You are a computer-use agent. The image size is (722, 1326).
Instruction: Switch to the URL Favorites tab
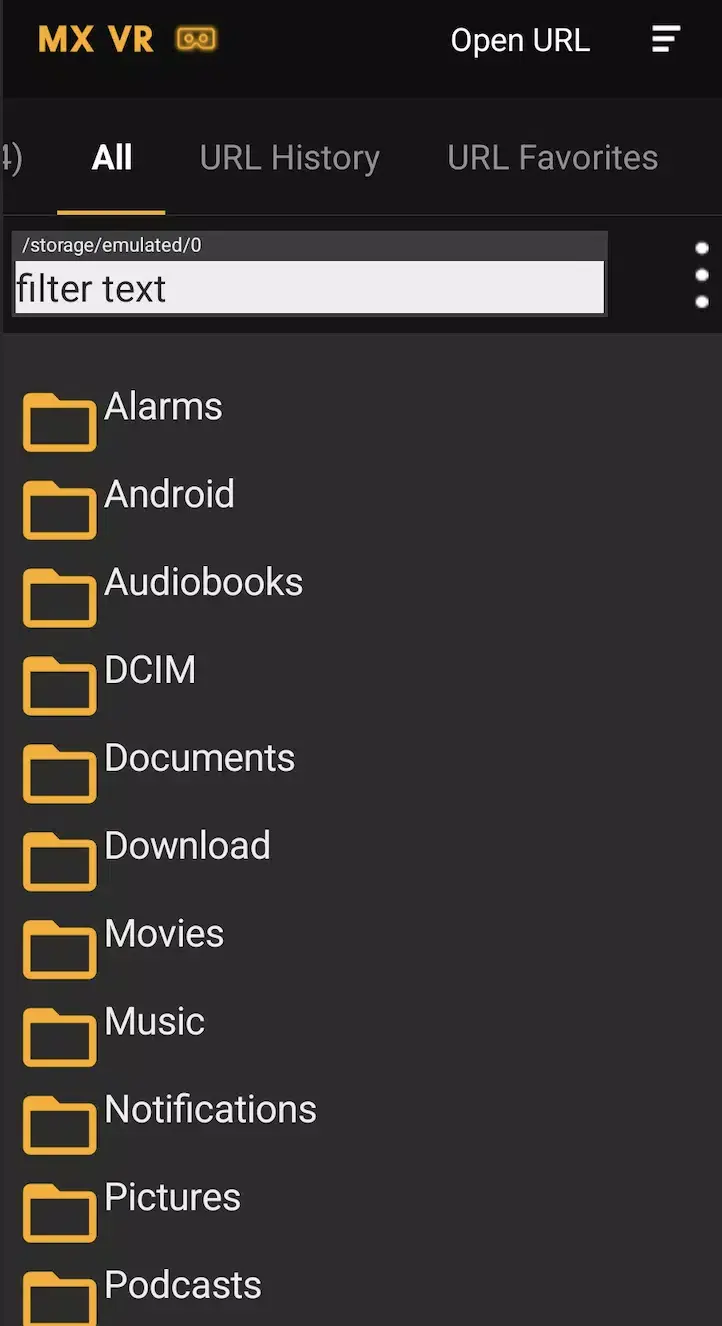pyautogui.click(x=551, y=157)
